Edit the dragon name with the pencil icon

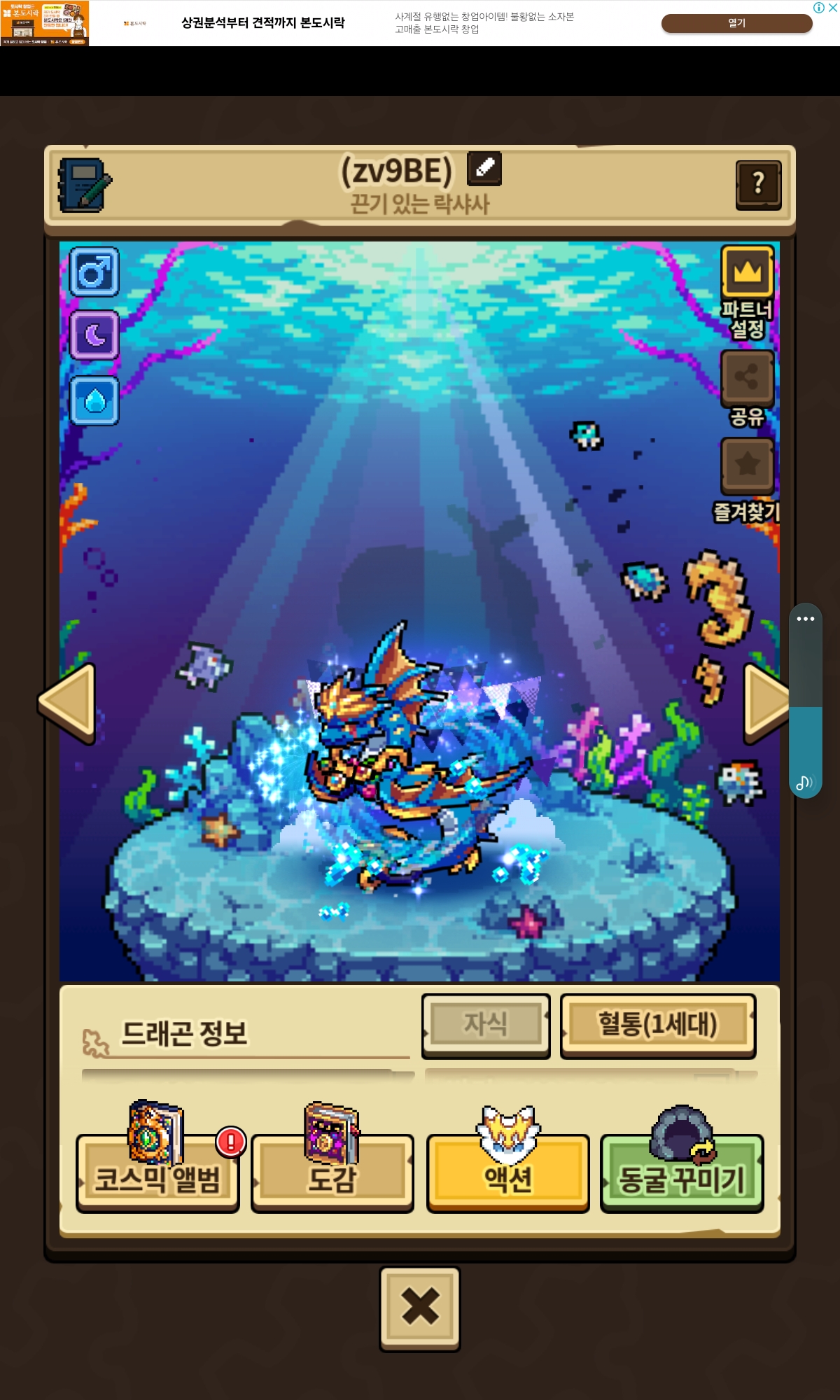pos(484,168)
